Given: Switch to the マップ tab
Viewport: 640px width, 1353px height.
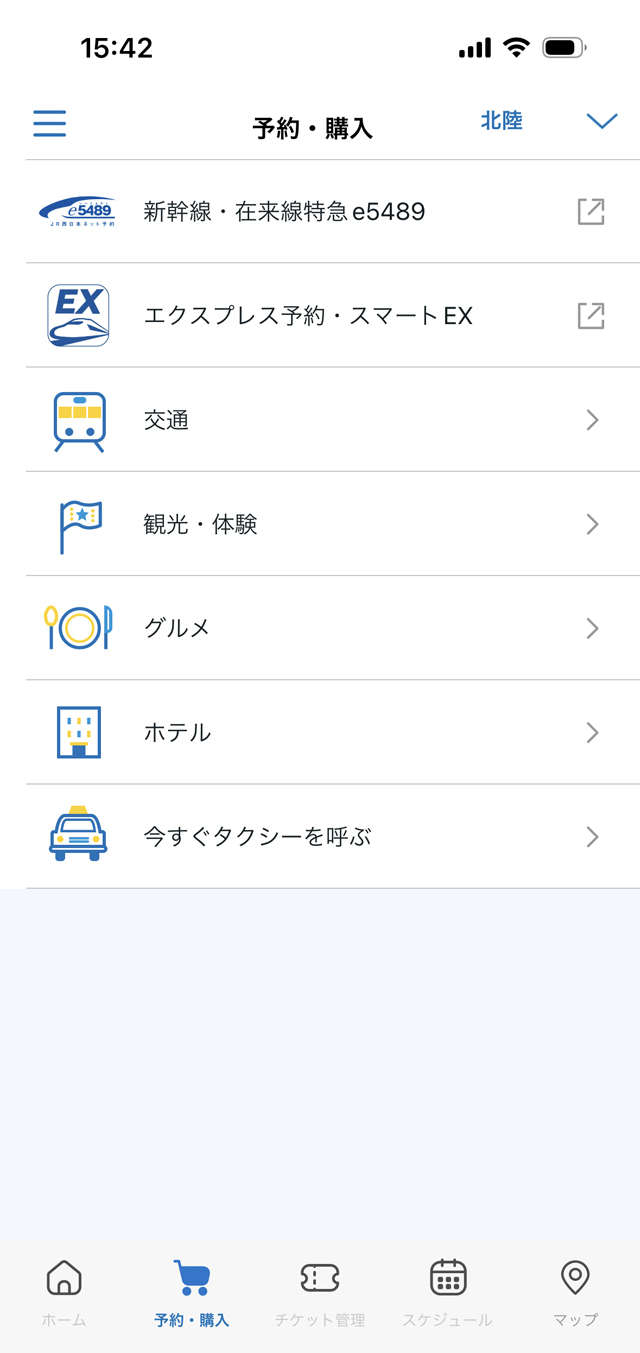Looking at the screenshot, I should tap(575, 1293).
